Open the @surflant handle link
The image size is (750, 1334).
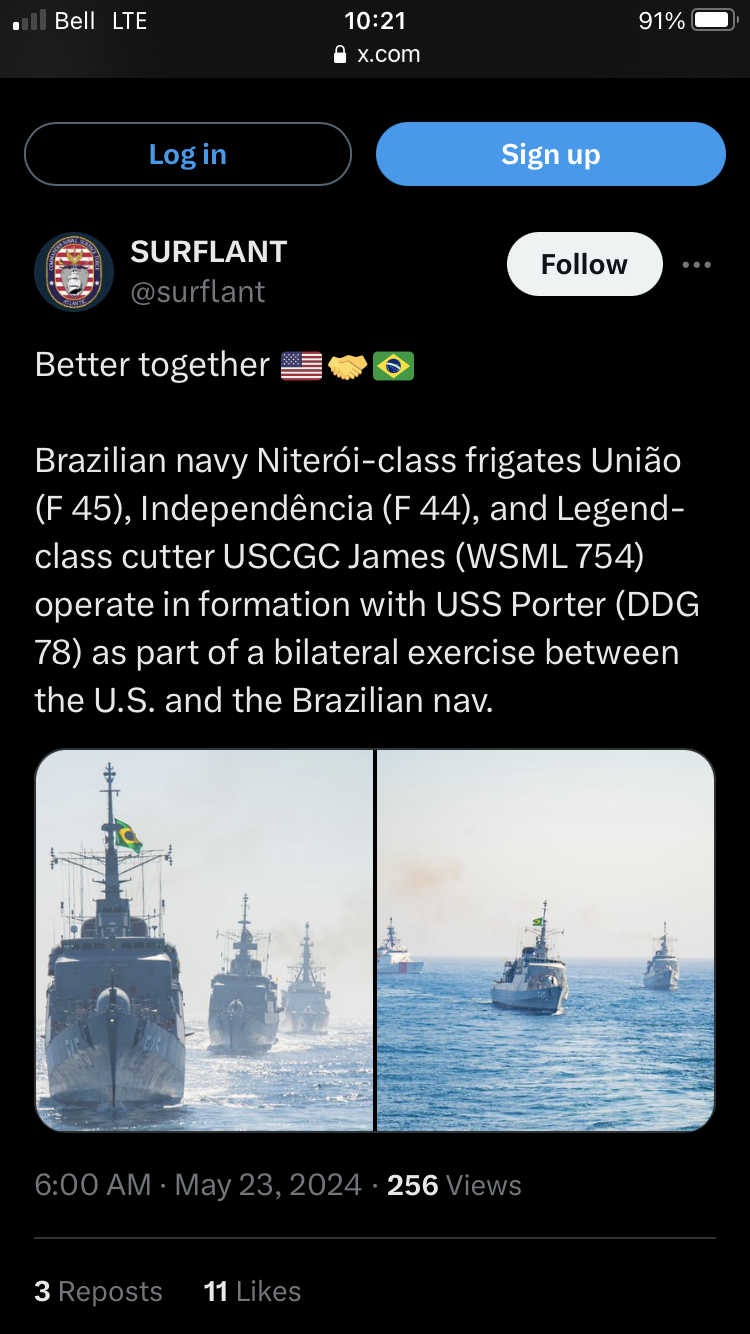198,292
